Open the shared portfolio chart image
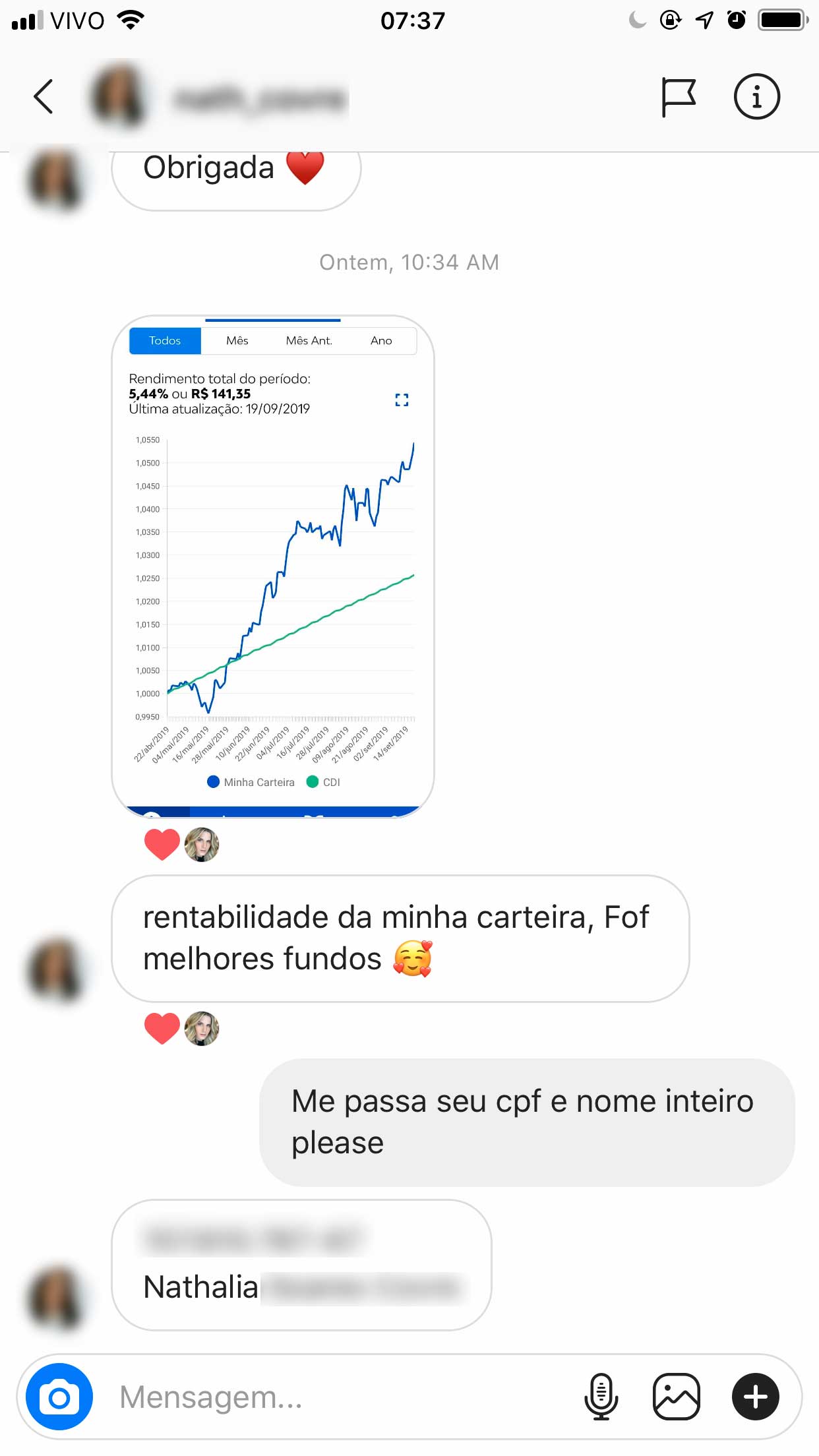 click(272, 566)
